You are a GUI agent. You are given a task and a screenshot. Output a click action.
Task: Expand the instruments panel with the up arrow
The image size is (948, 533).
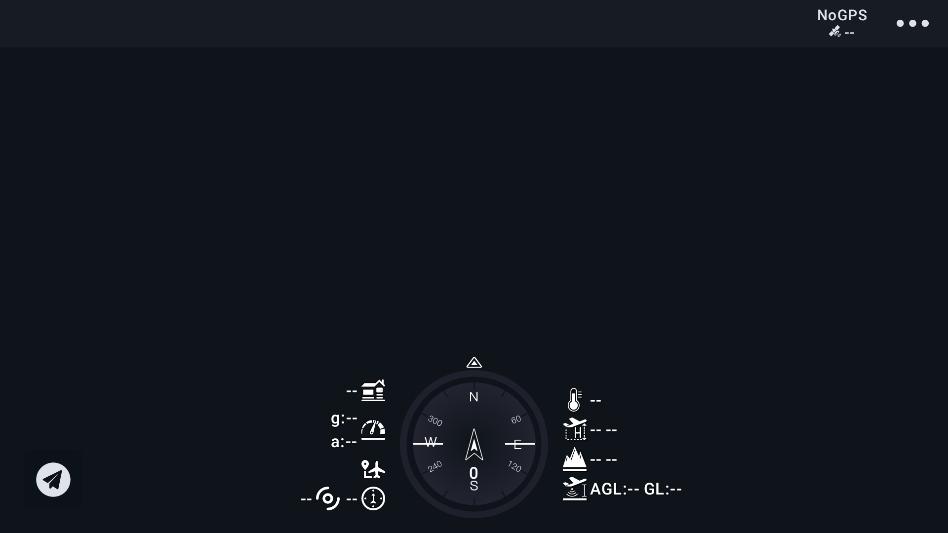[474, 363]
